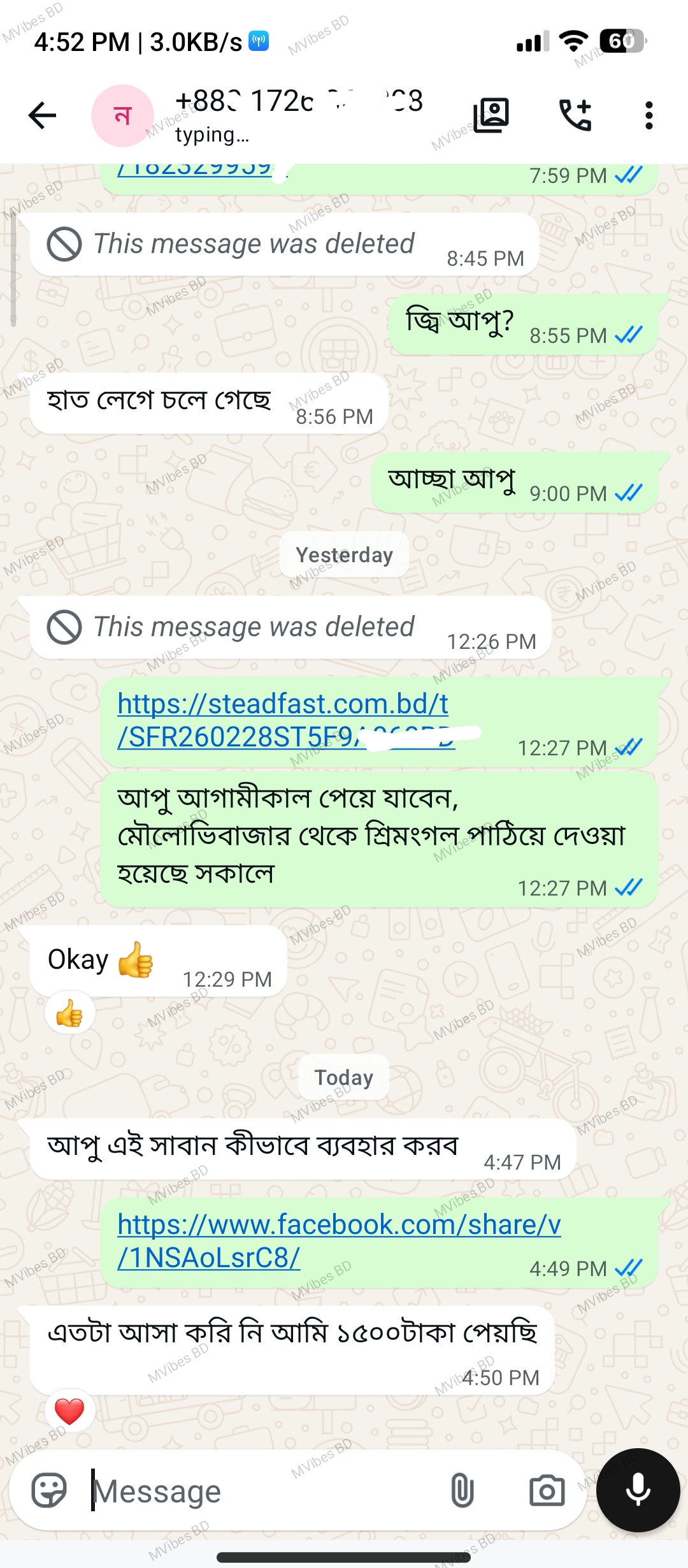Go back to the chat list
This screenshot has height=1568, width=688.
tap(43, 115)
